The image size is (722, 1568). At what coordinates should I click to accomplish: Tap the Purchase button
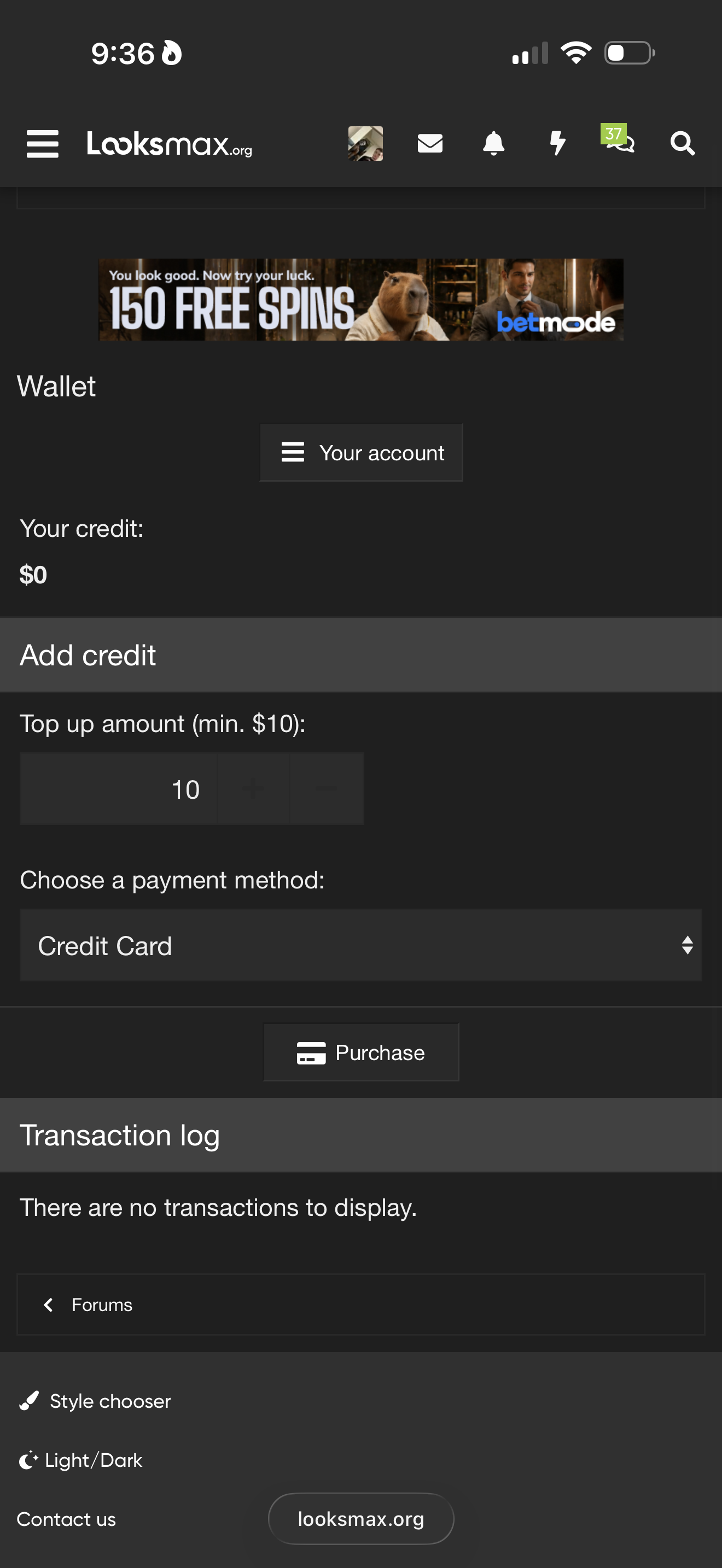[361, 1052]
